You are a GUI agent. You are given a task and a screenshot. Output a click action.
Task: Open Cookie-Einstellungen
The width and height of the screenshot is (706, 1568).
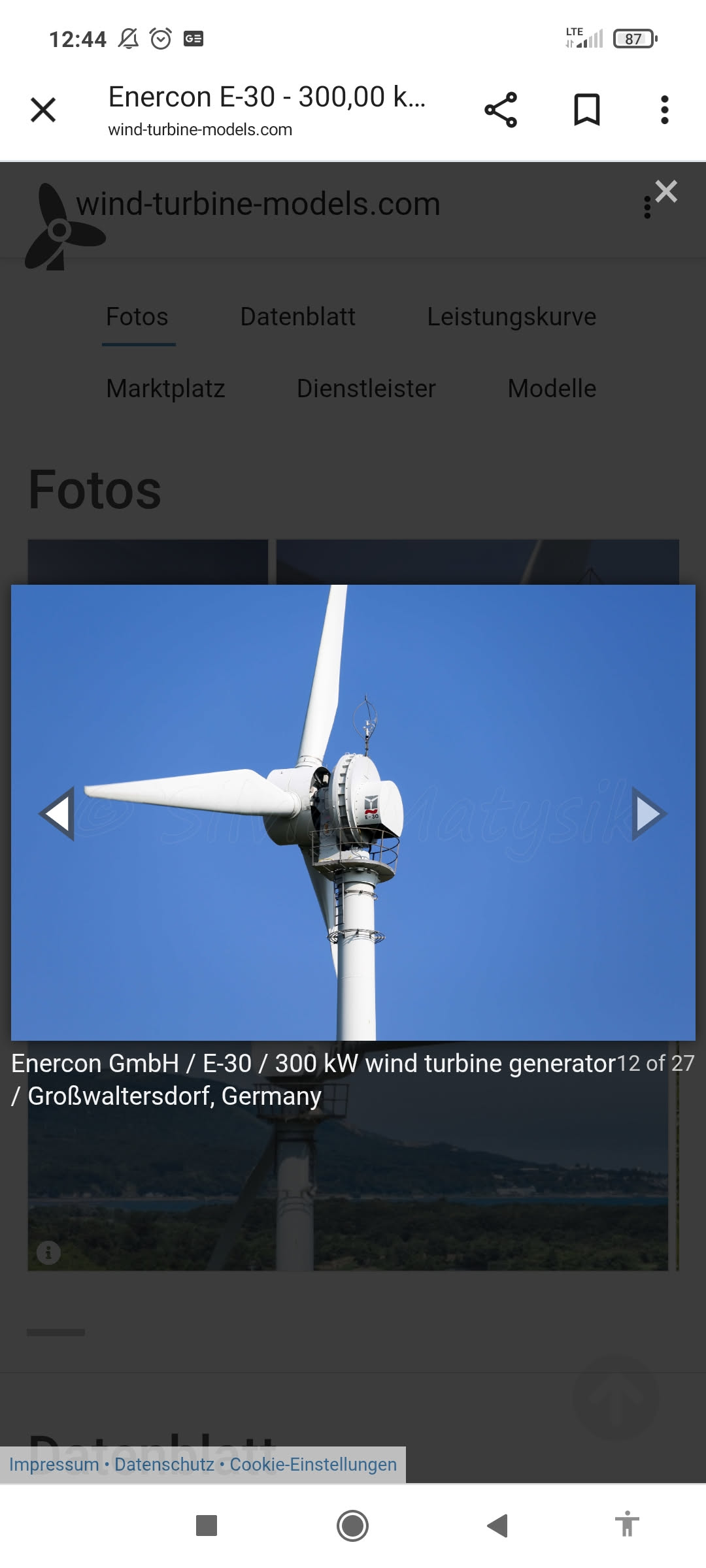313,1464
